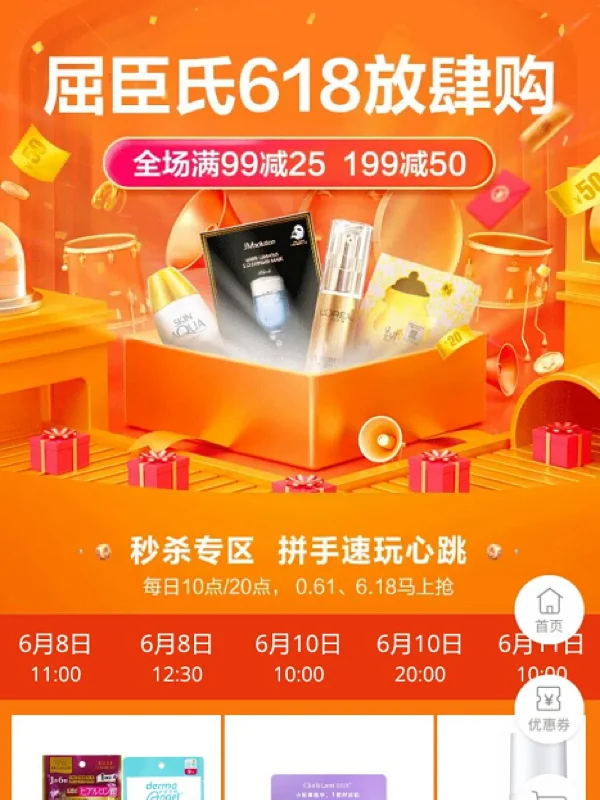The height and width of the screenshot is (800, 600).
Task: Switch to the 6月10日 20:00 session
Action: tap(419, 657)
